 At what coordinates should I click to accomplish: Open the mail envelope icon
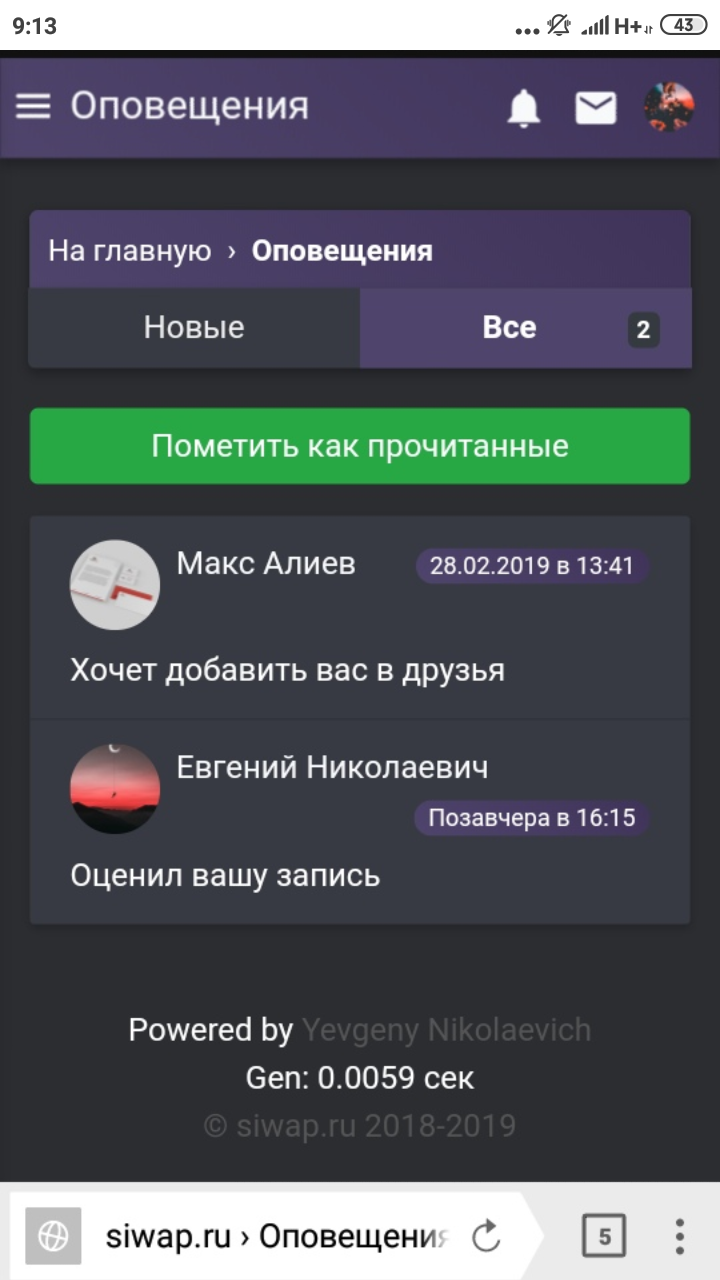[596, 107]
